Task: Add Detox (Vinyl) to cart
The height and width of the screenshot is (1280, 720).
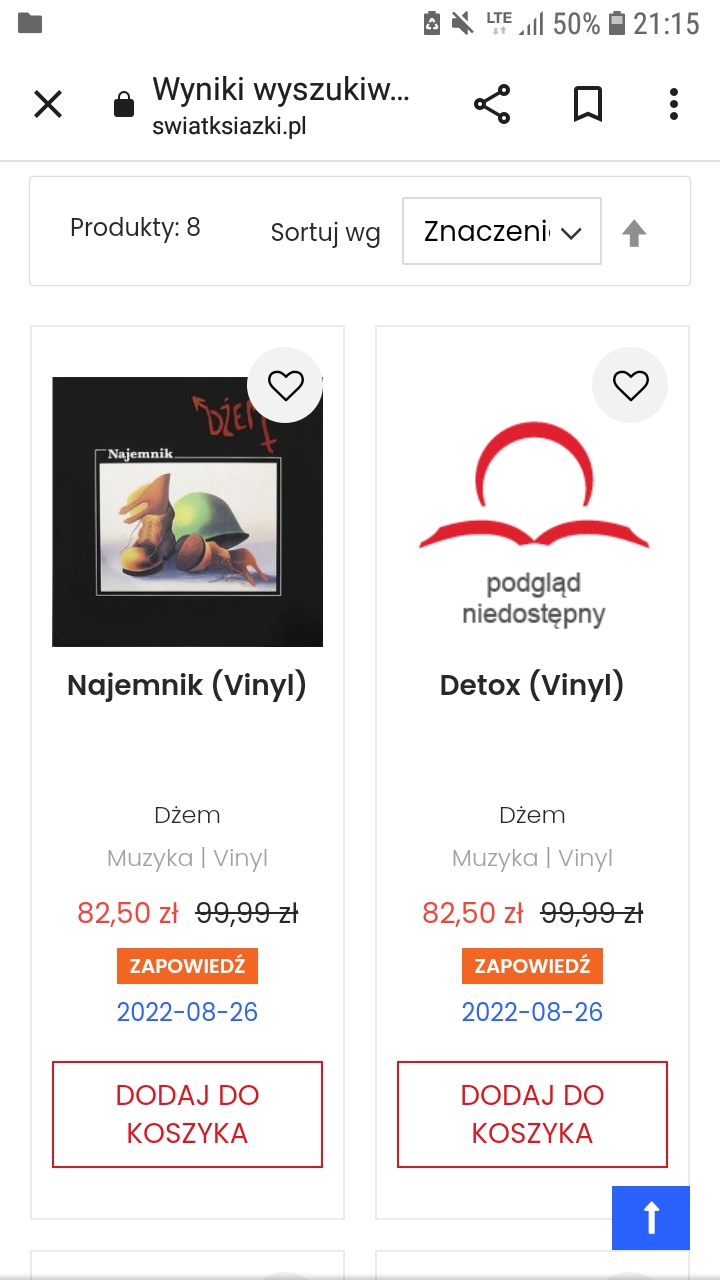Action: pyautogui.click(x=532, y=1114)
